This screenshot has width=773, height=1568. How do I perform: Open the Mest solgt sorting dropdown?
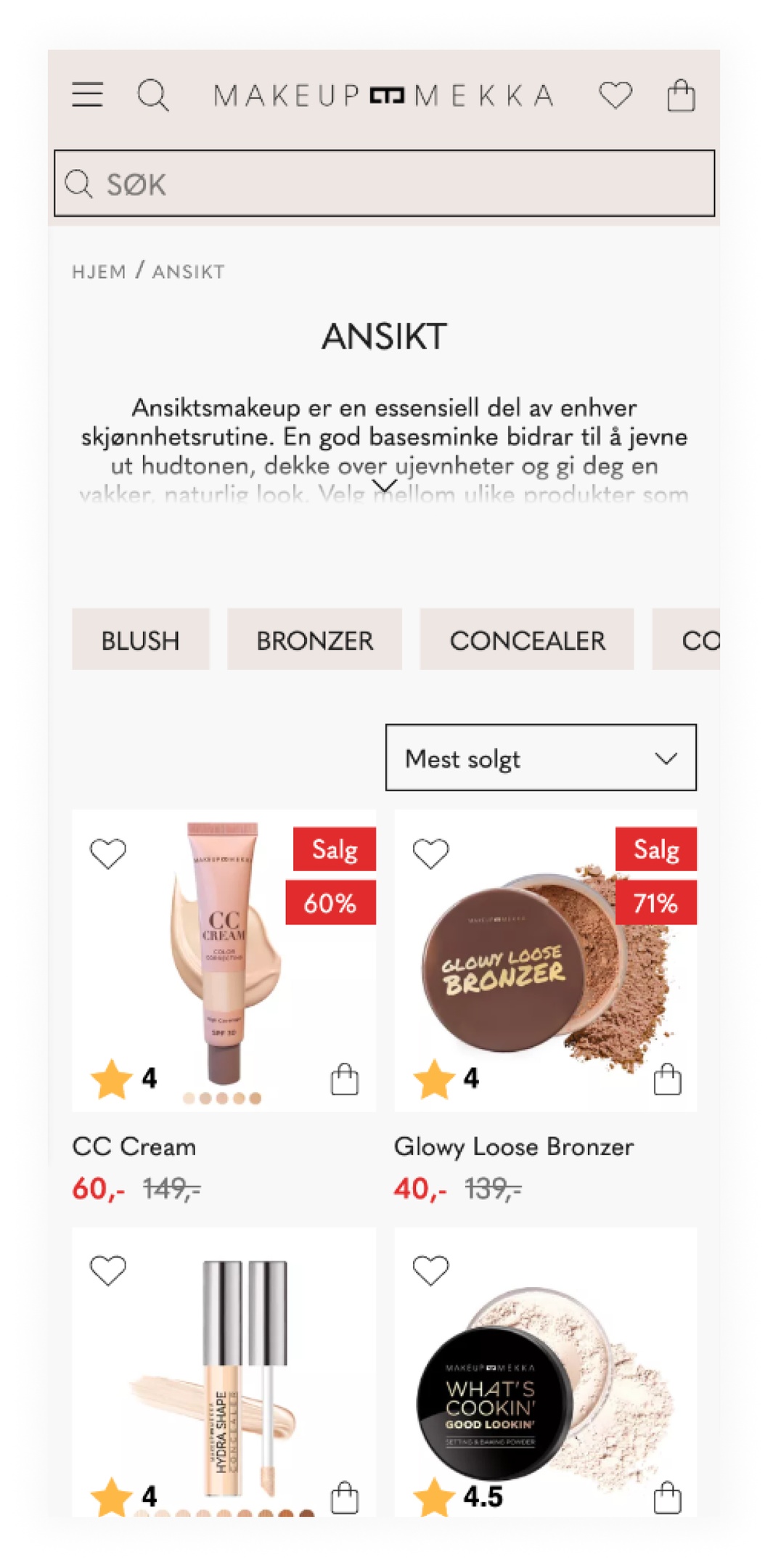541,758
